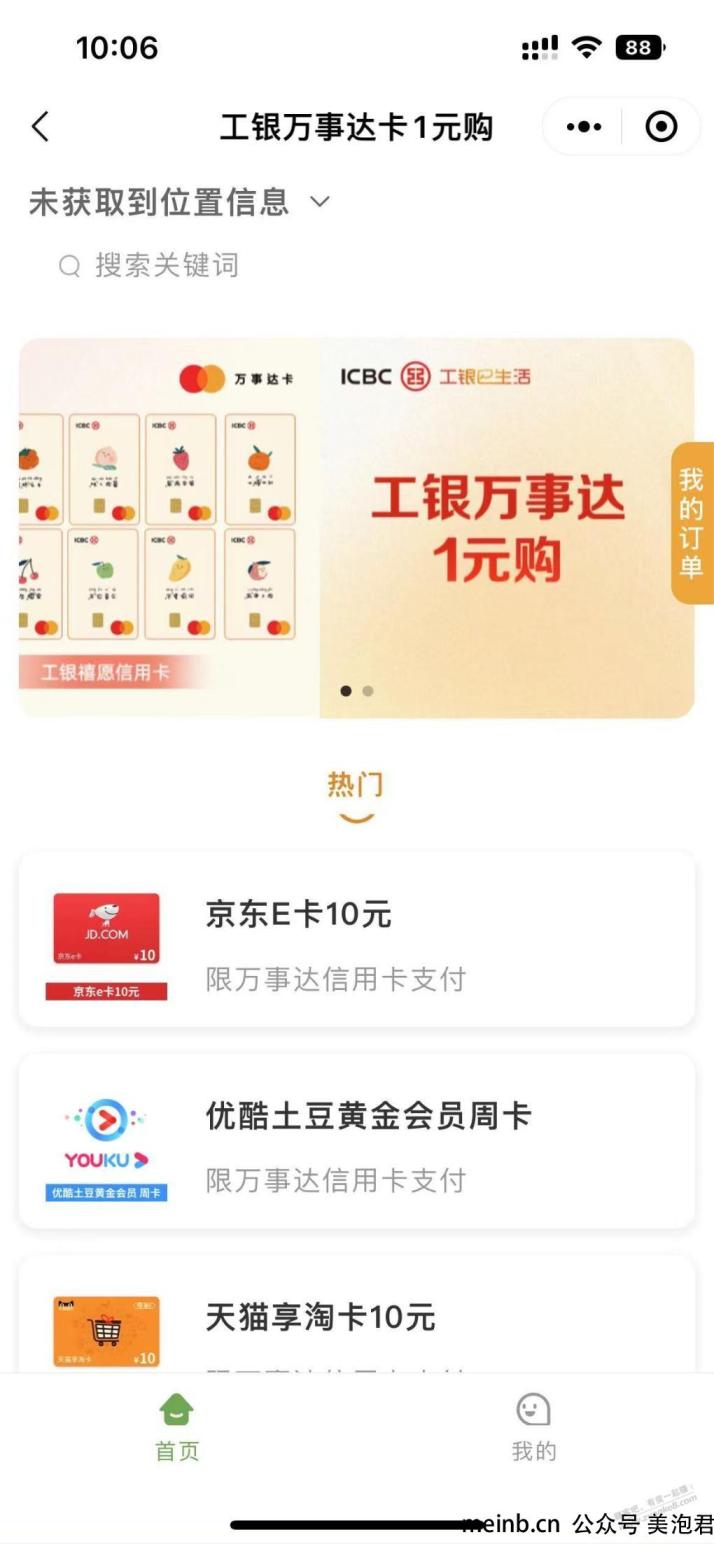Switch to the 我的 tab
Viewport: 714px width, 1544px height.
[534, 1427]
